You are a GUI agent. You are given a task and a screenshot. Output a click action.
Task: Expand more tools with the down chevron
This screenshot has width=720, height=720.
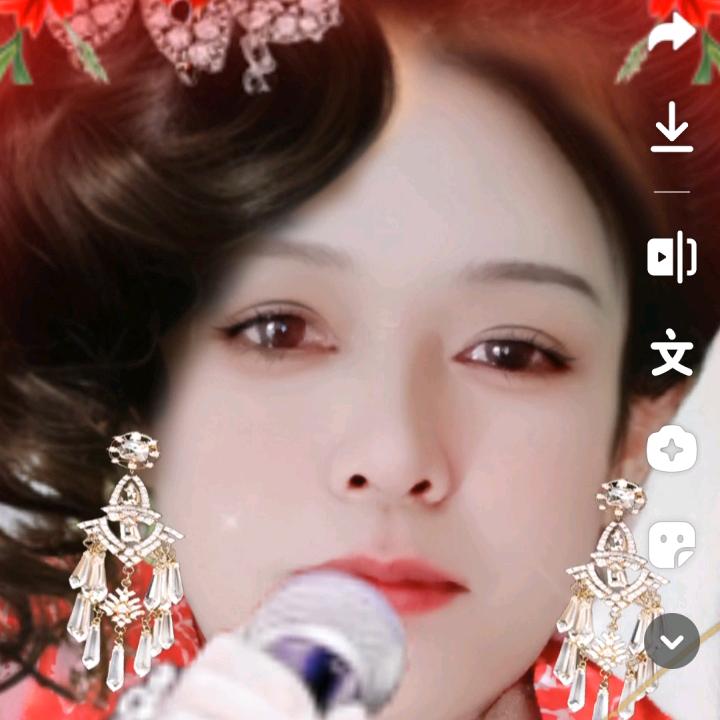pos(672,641)
